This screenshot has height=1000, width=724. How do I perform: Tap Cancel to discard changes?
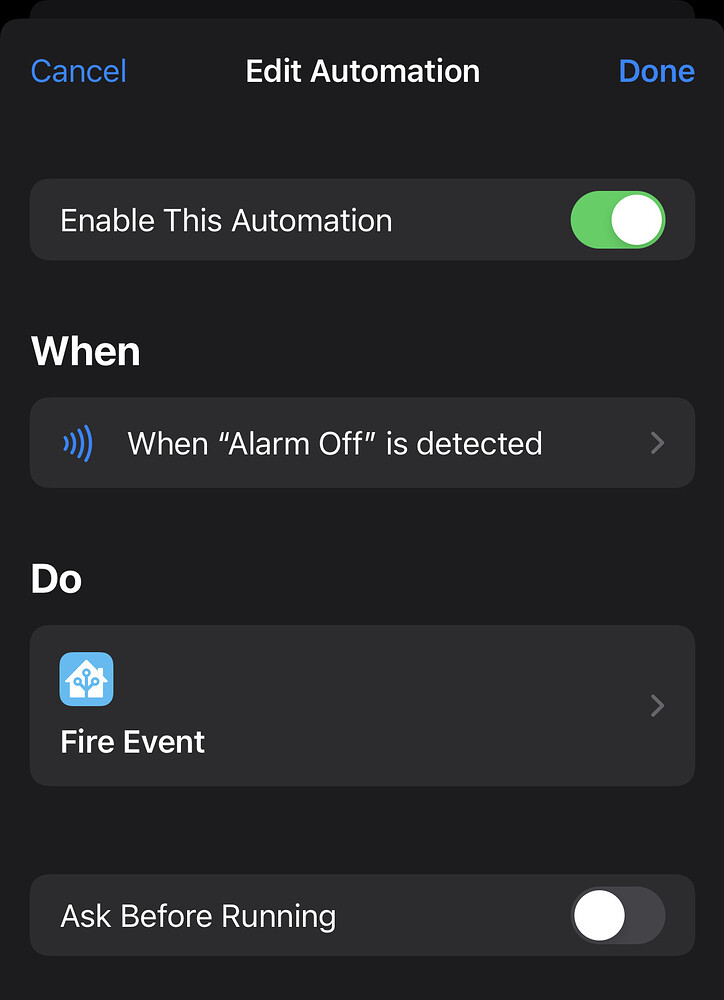[x=78, y=71]
